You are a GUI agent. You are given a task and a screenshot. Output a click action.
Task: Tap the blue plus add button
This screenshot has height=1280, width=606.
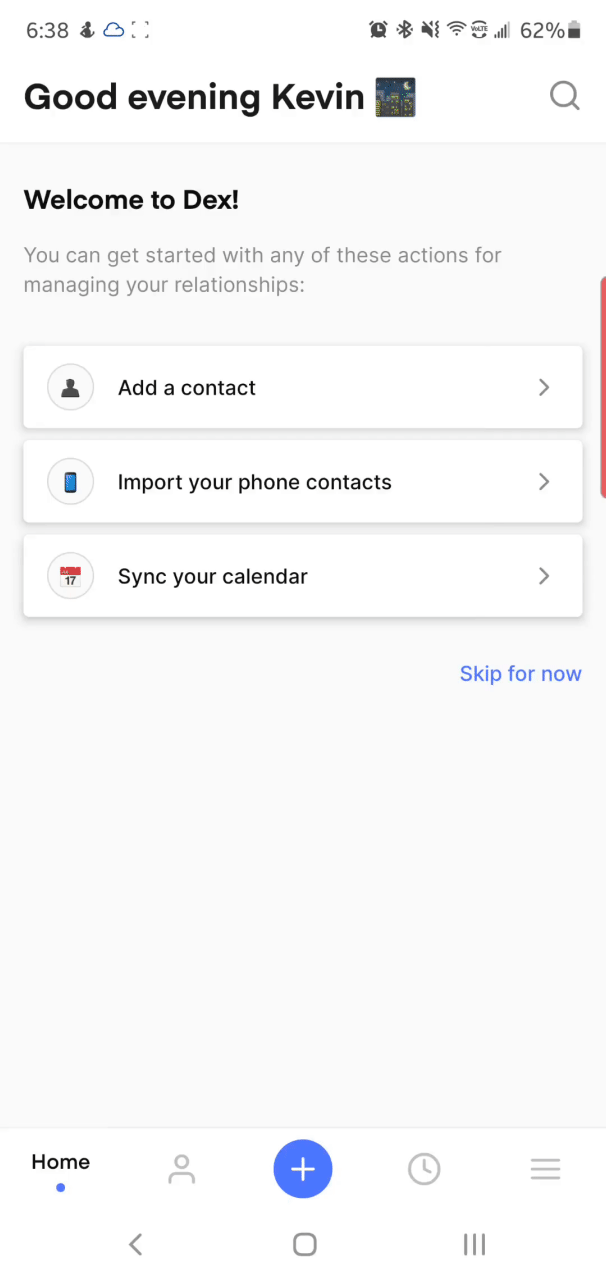click(303, 1168)
